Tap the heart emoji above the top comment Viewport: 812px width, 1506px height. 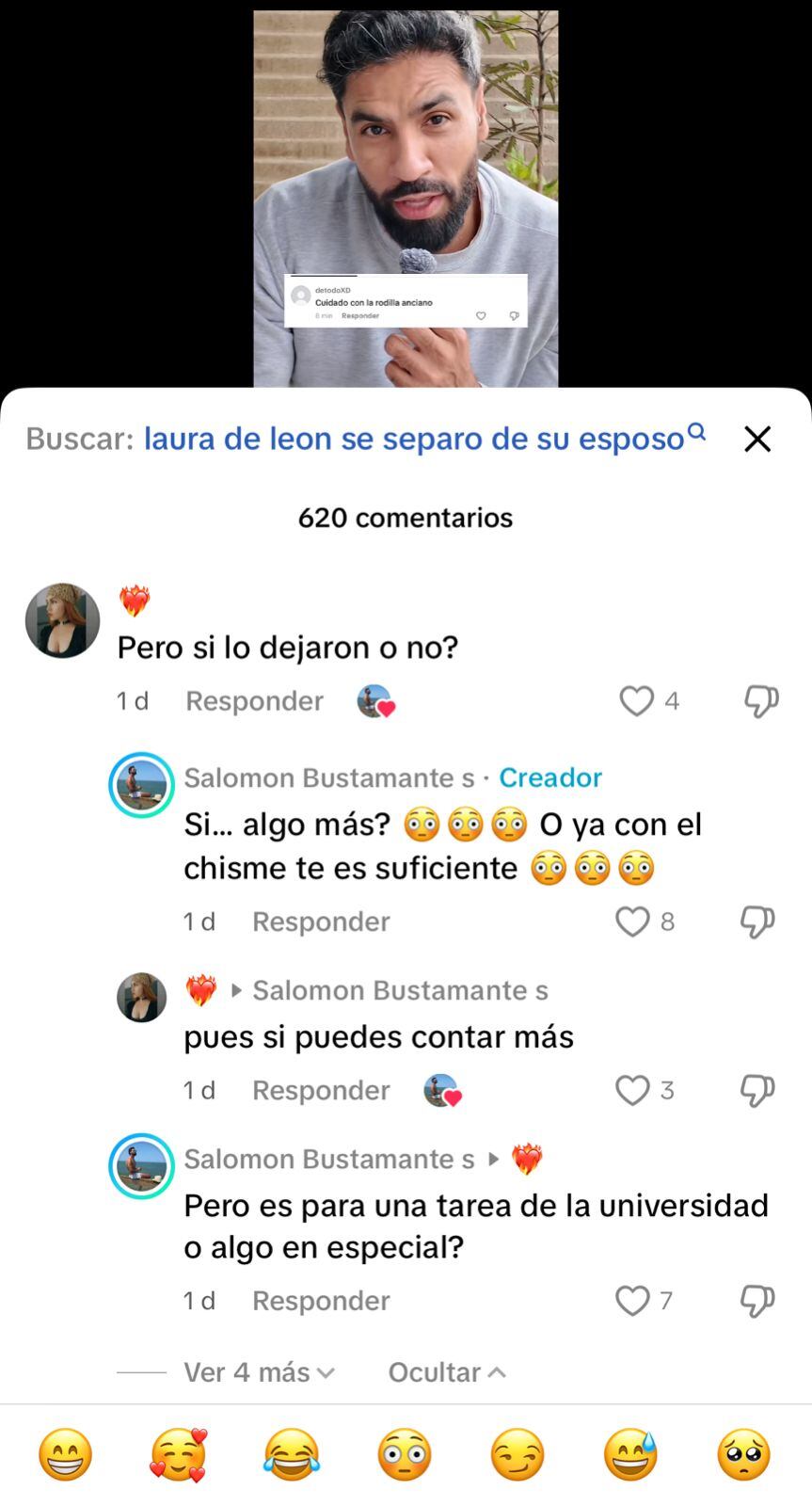point(135,599)
